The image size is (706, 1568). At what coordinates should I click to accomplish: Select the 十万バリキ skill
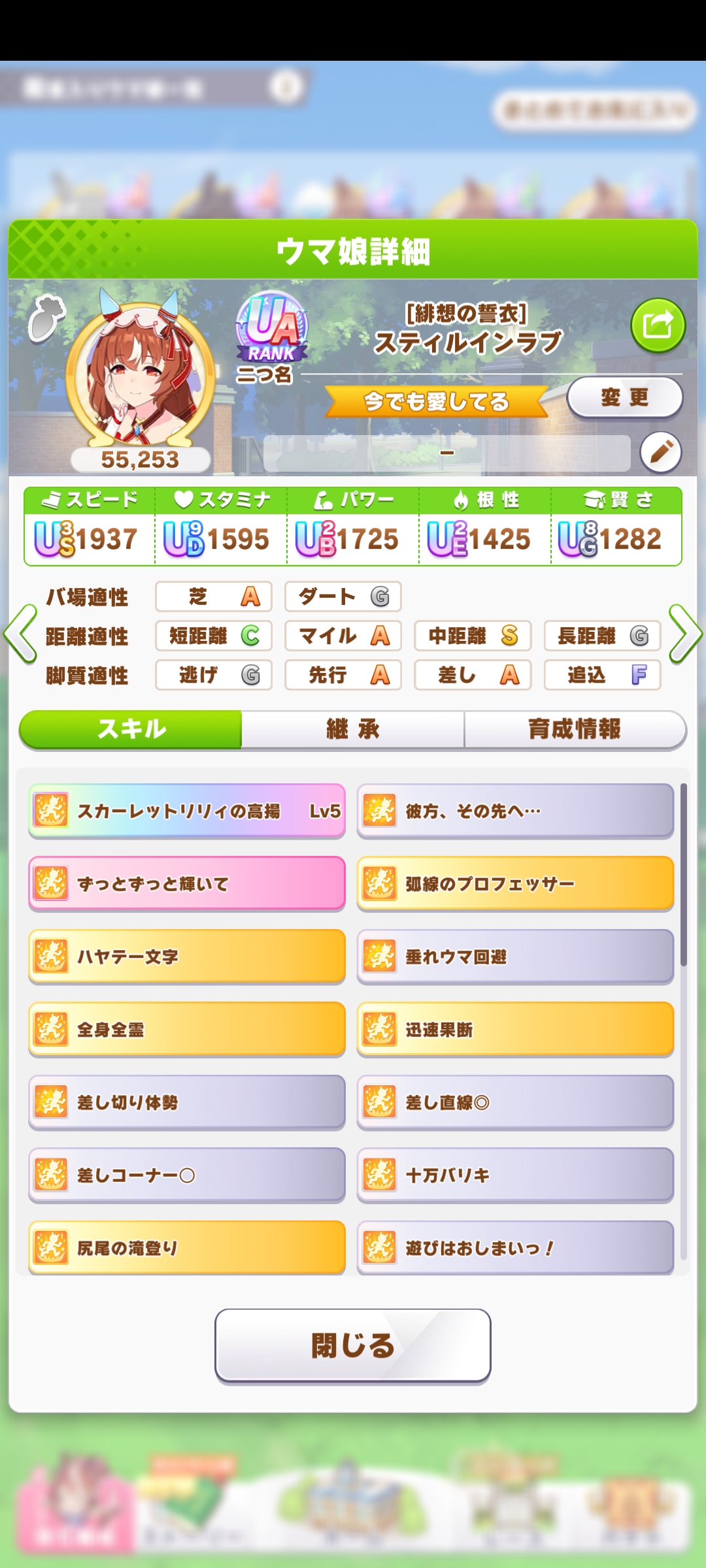click(515, 1175)
